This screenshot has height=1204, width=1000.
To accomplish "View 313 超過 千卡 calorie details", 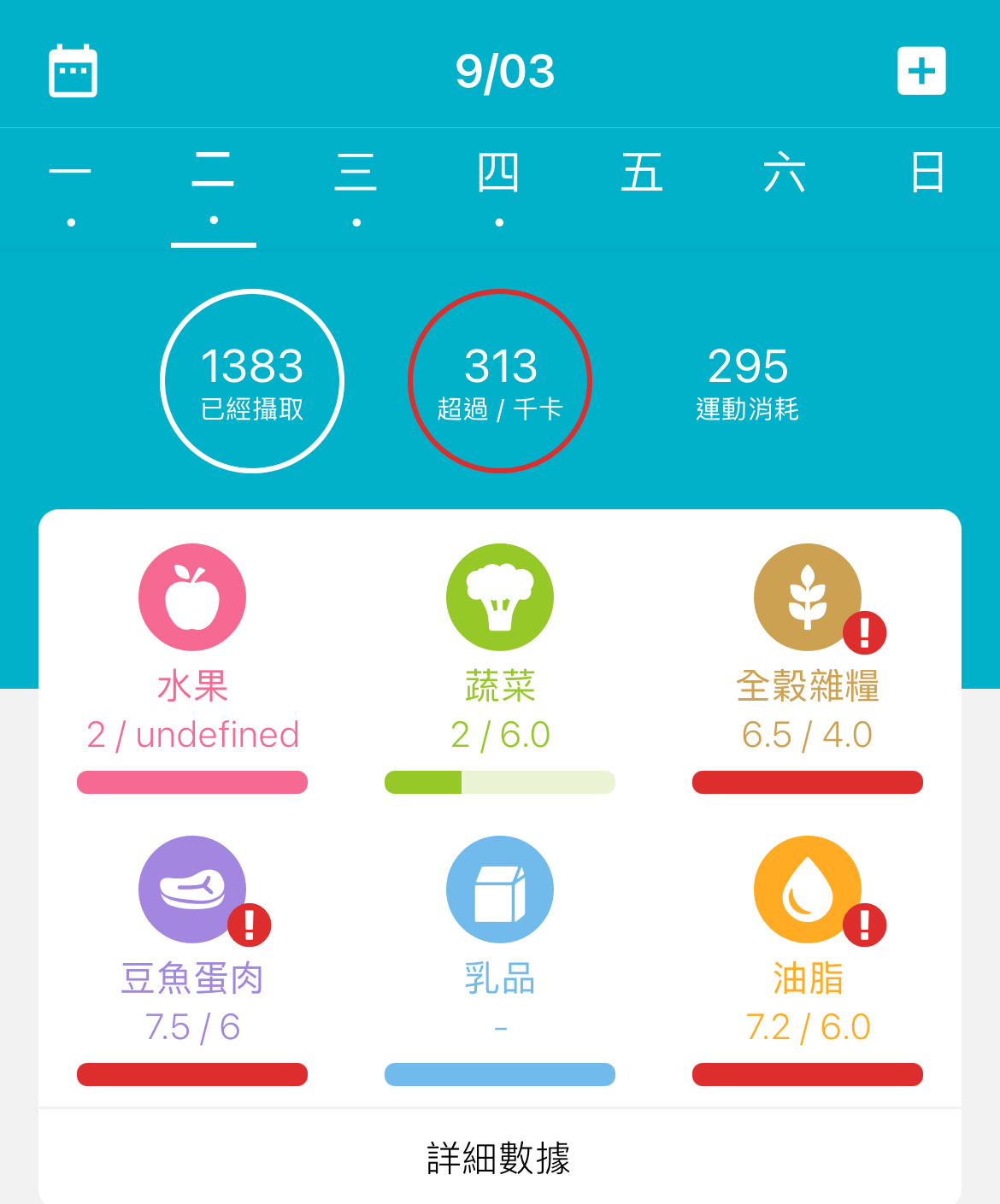I will click(x=500, y=381).
